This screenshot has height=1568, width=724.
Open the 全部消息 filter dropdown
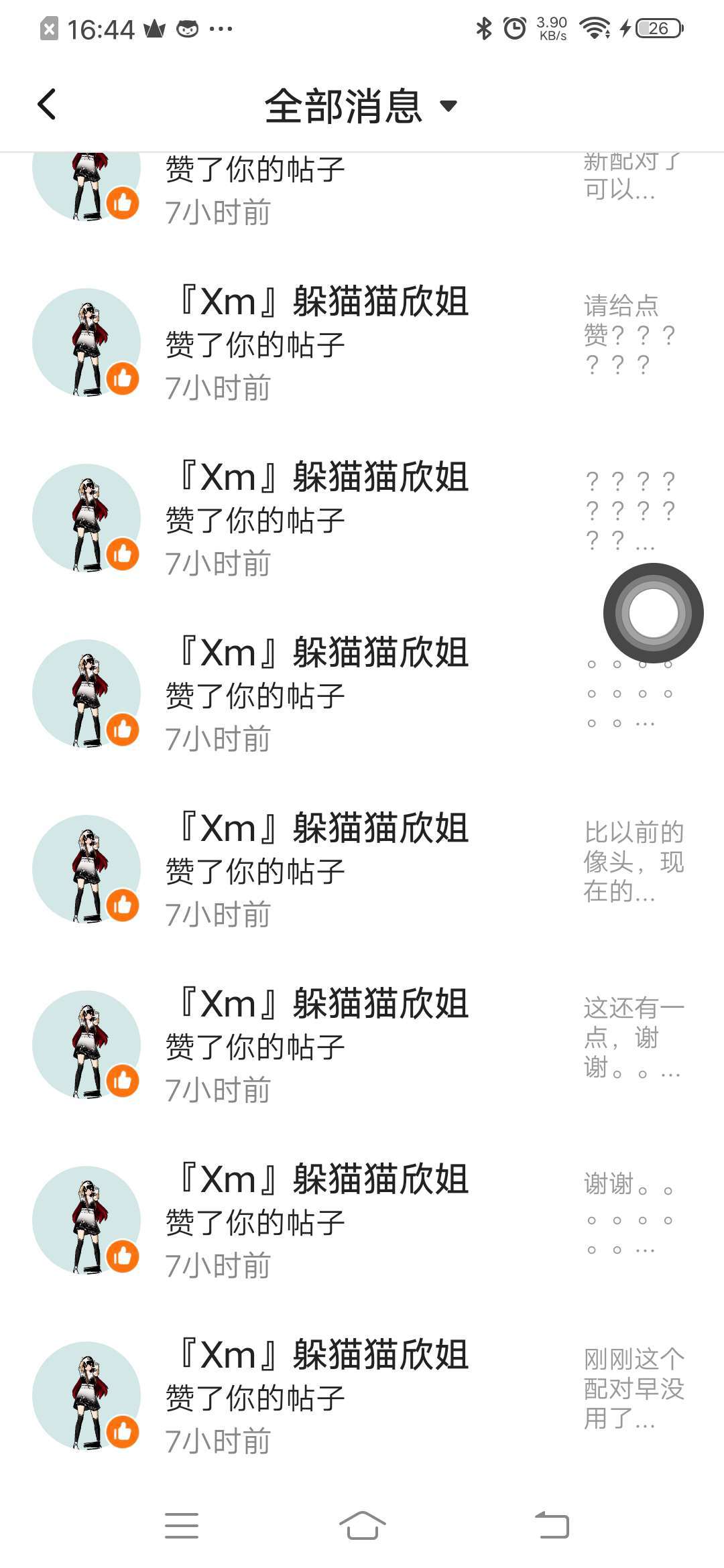[361, 106]
